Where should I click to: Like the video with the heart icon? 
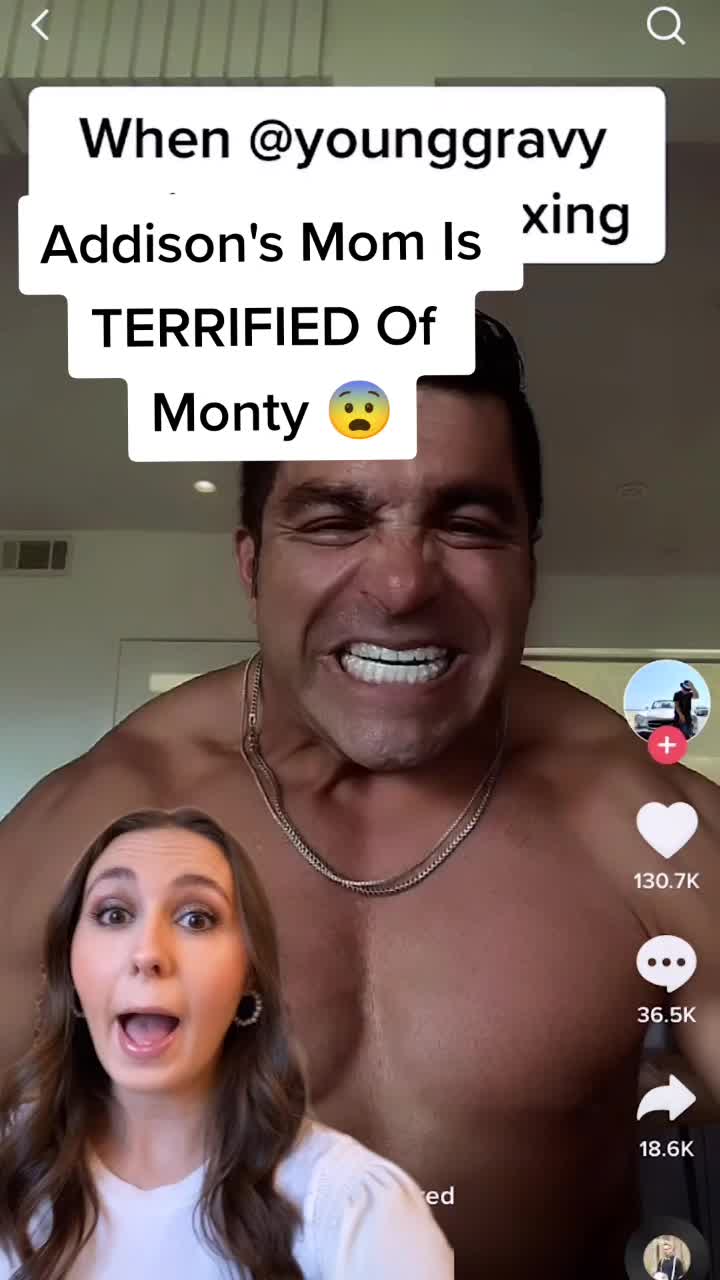click(667, 831)
